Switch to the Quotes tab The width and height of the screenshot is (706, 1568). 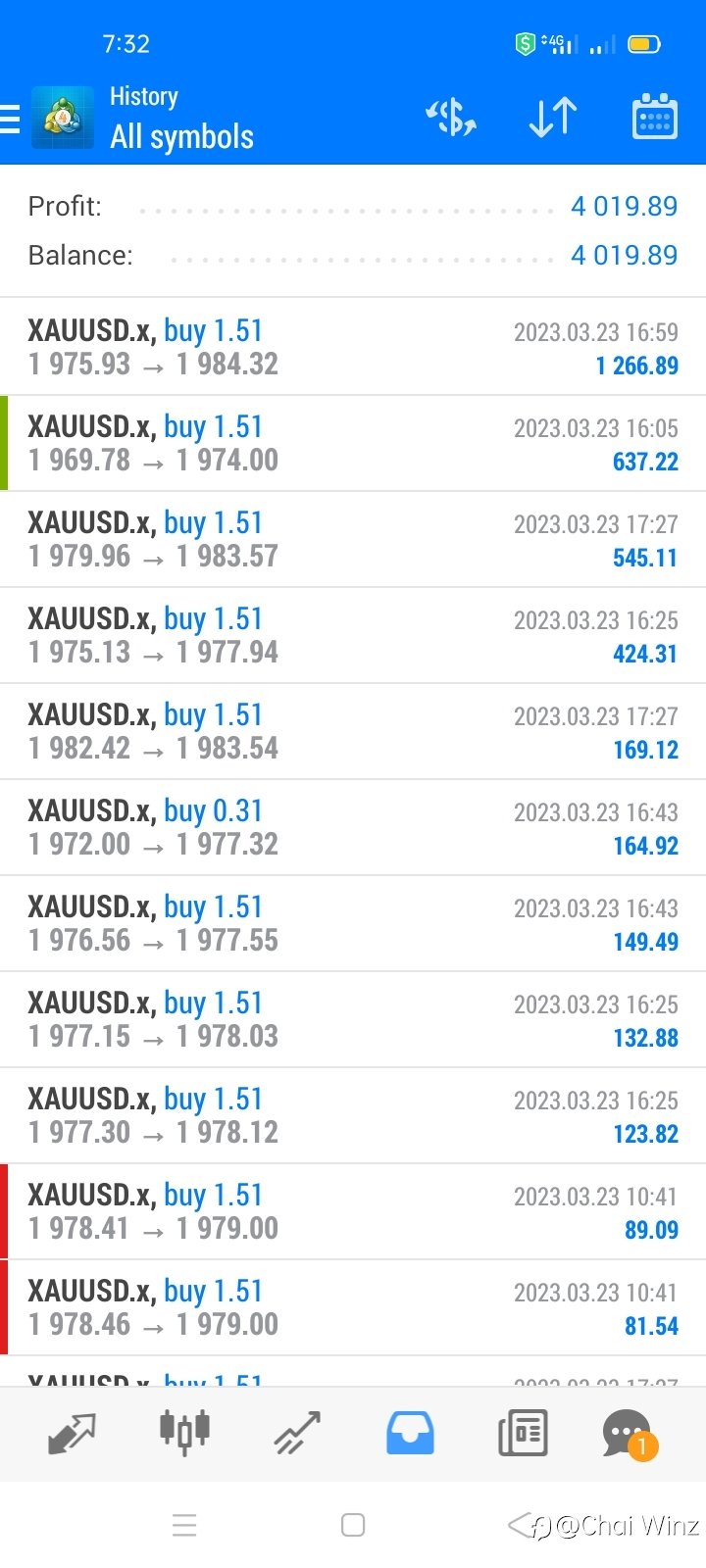pyautogui.click(x=72, y=1434)
